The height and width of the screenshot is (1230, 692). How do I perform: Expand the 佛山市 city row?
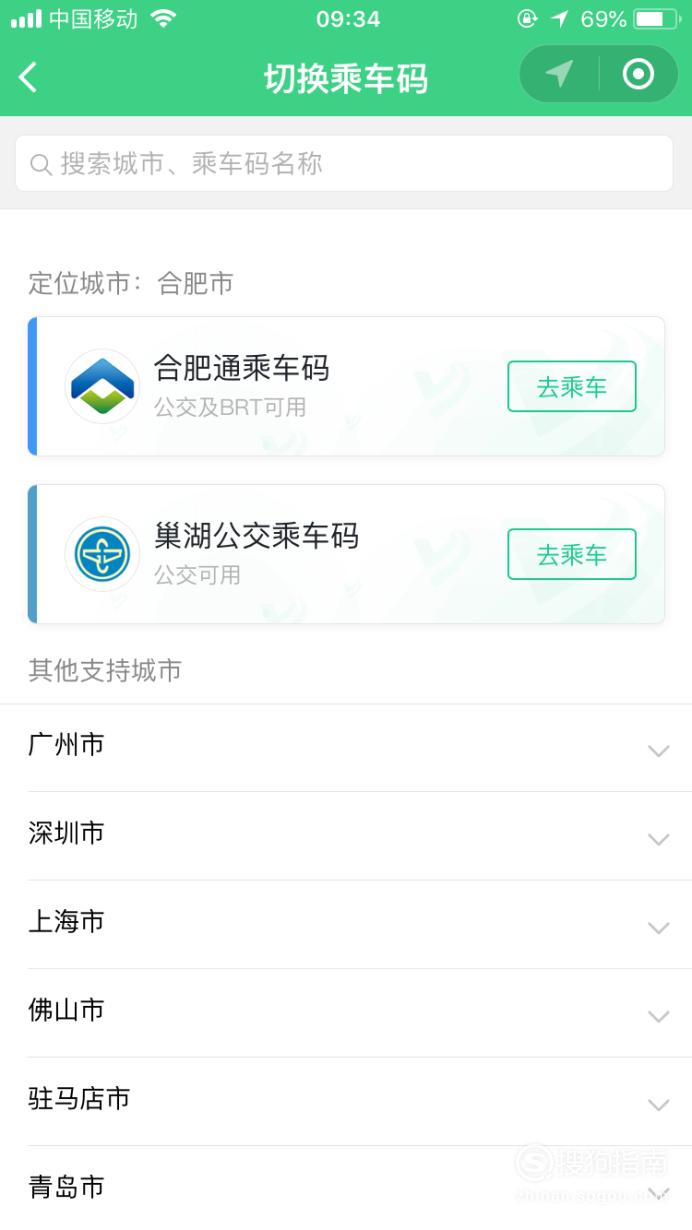pos(346,1013)
